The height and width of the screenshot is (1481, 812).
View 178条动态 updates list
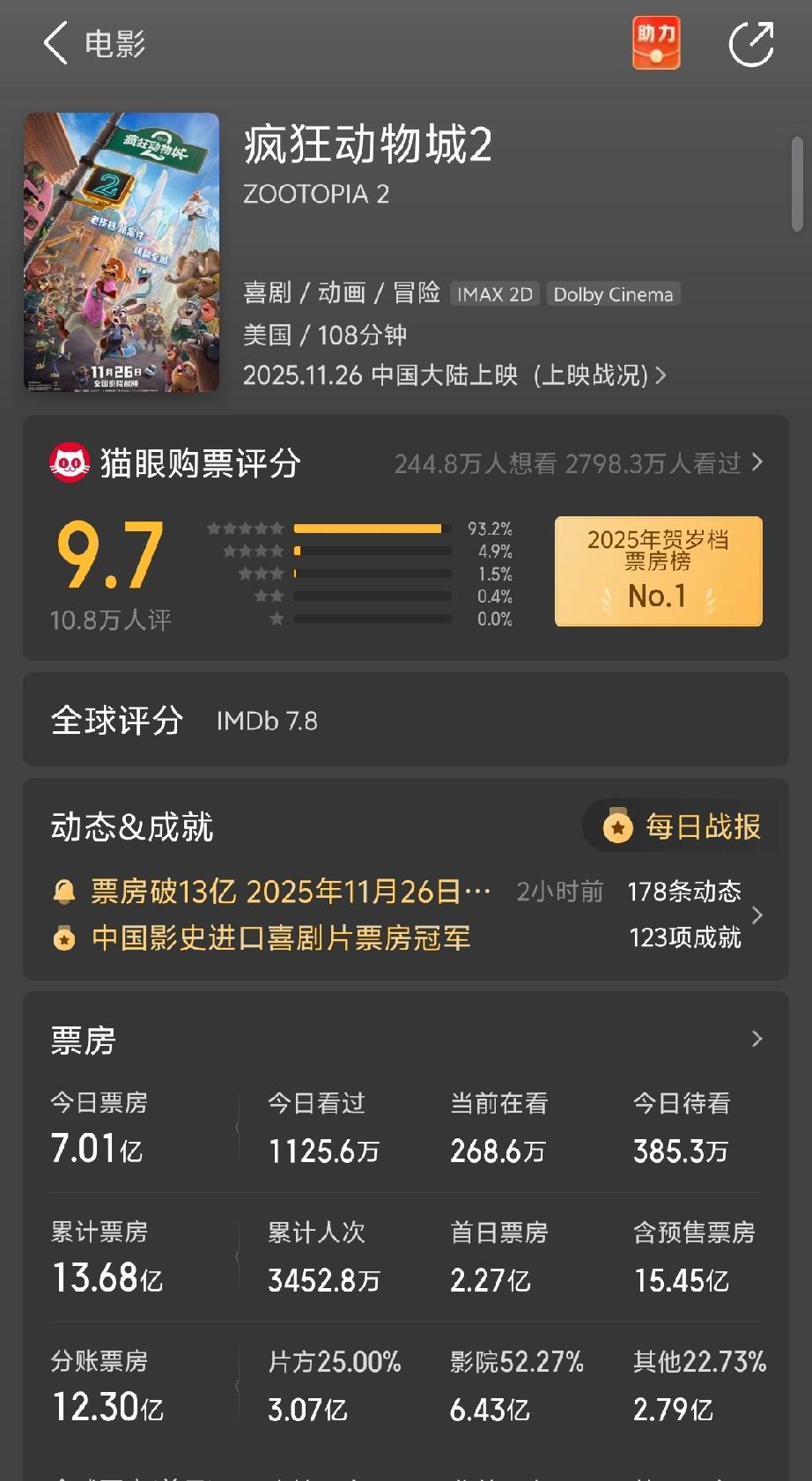point(685,891)
